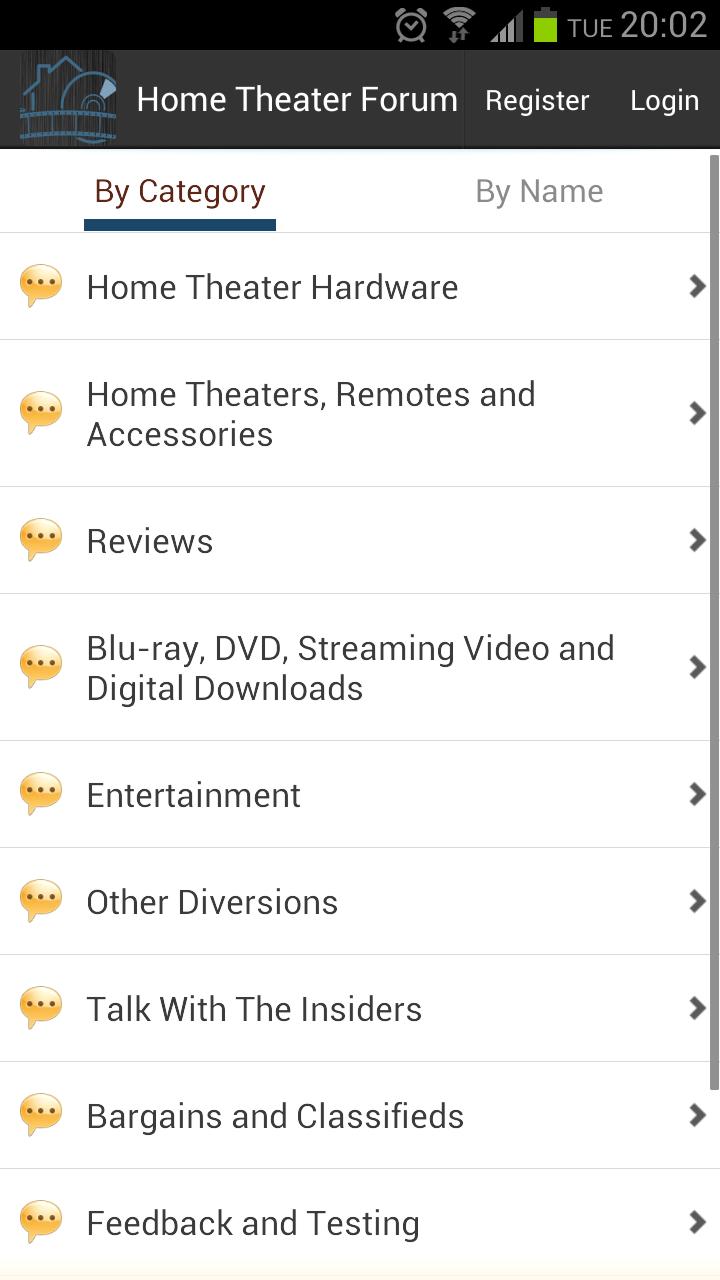Screen dimensions: 720x1280
Task: Switch to the By Name tab
Action: click(x=539, y=191)
